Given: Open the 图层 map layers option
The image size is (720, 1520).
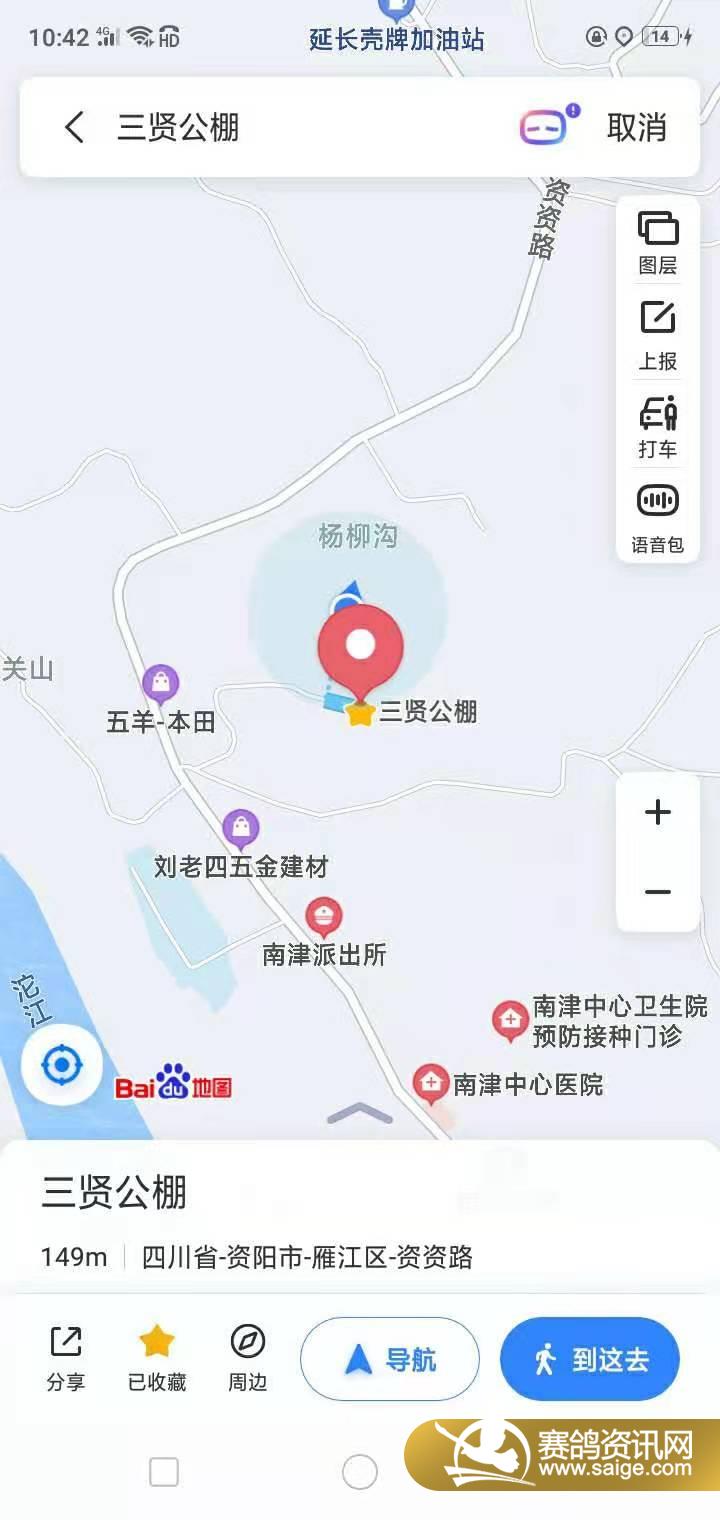Looking at the screenshot, I should (x=658, y=242).
